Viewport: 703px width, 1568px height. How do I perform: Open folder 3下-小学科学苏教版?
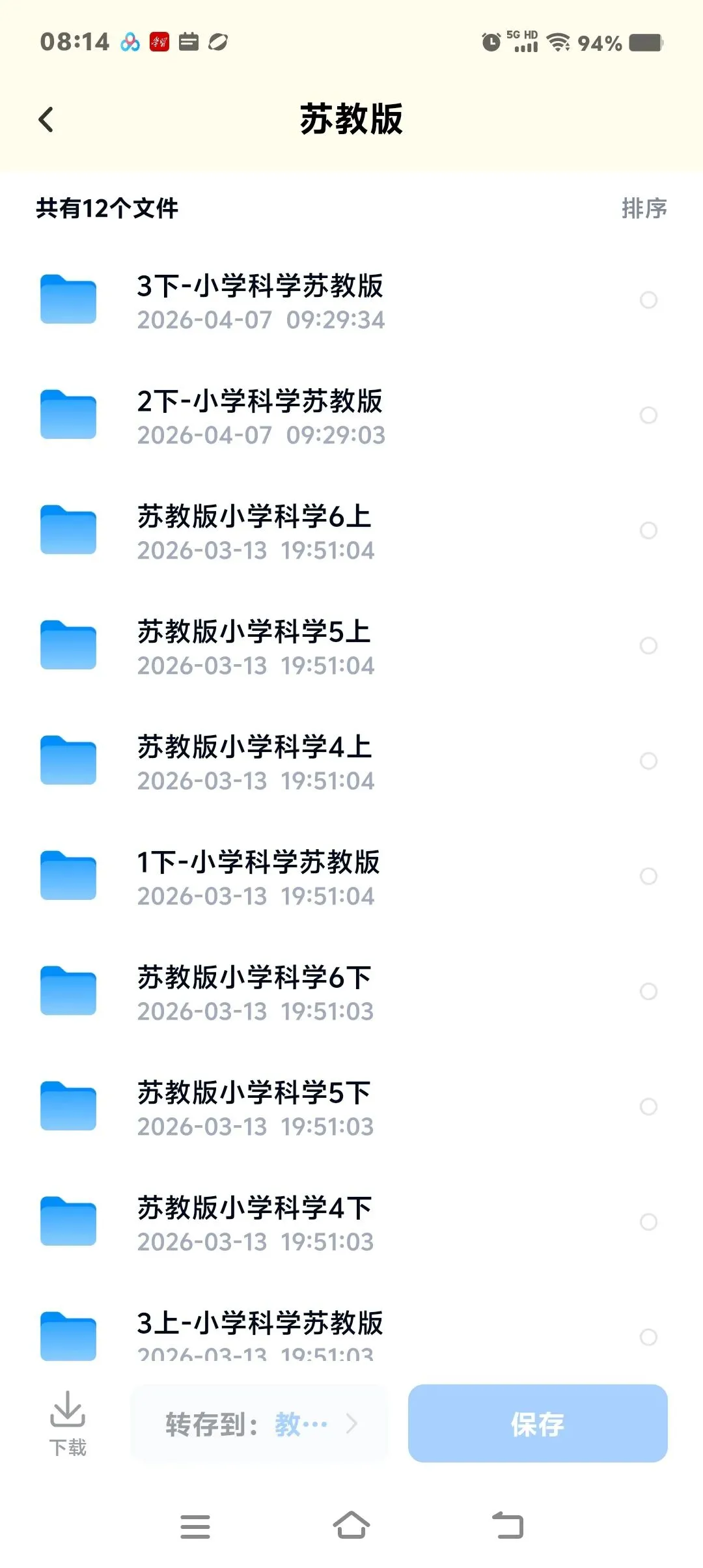click(x=351, y=300)
